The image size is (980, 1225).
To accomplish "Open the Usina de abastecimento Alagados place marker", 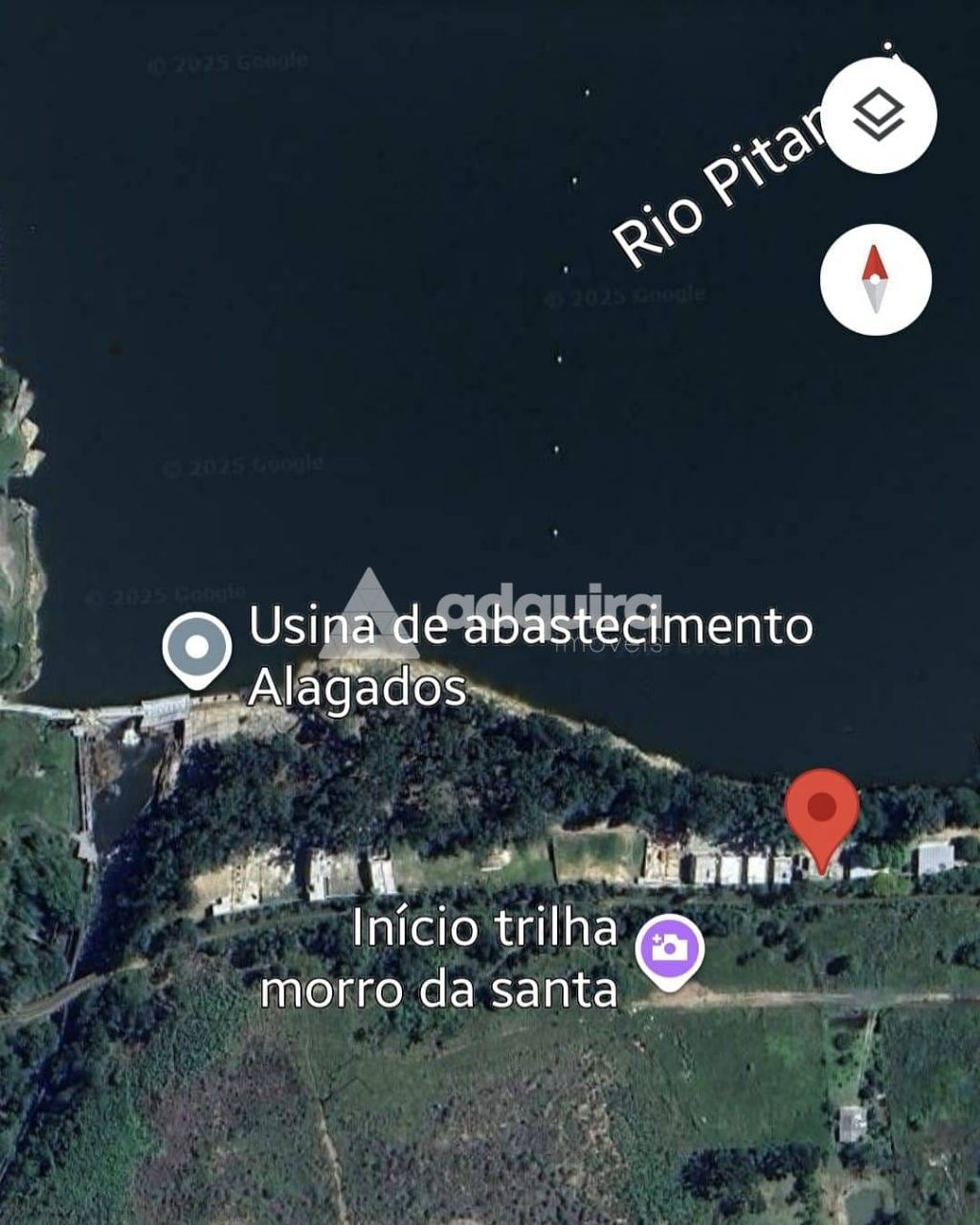I will [x=197, y=649].
